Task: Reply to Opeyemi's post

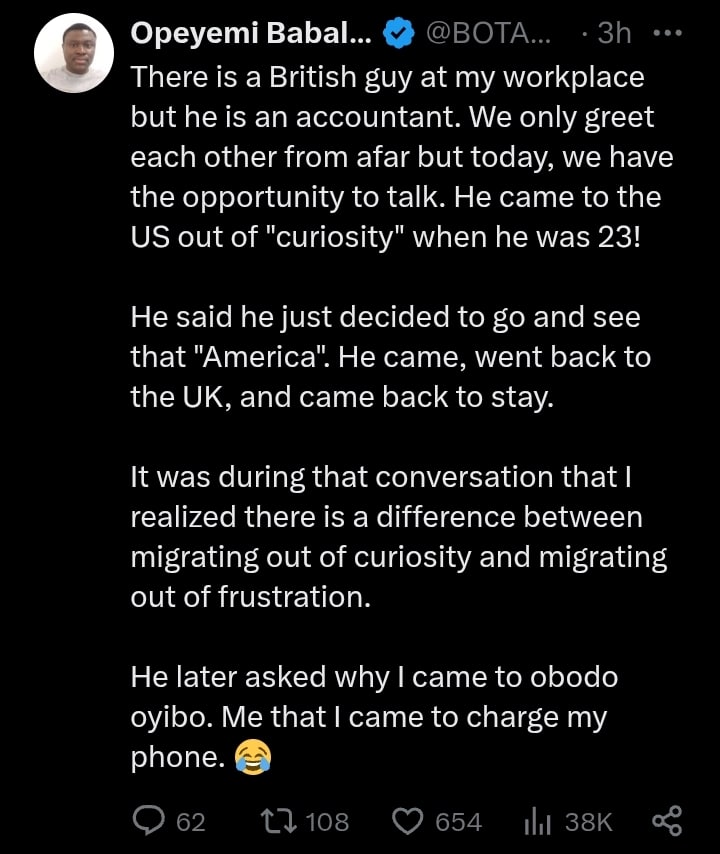Action: (x=150, y=821)
